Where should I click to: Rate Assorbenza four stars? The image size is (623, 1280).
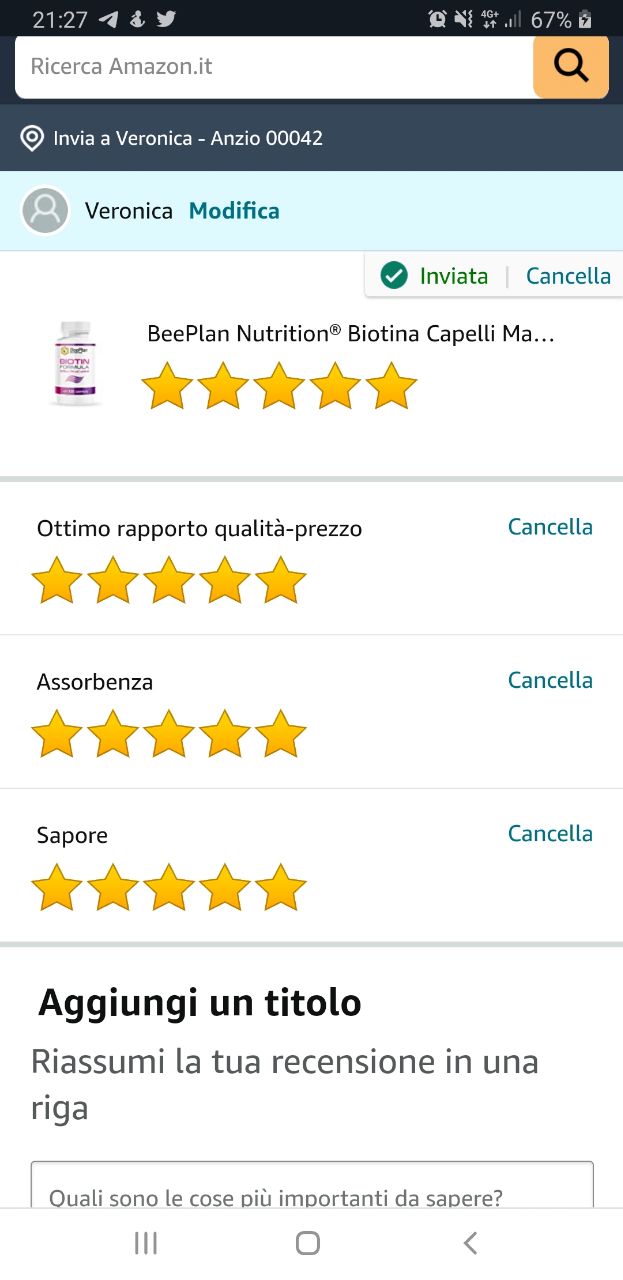[225, 735]
